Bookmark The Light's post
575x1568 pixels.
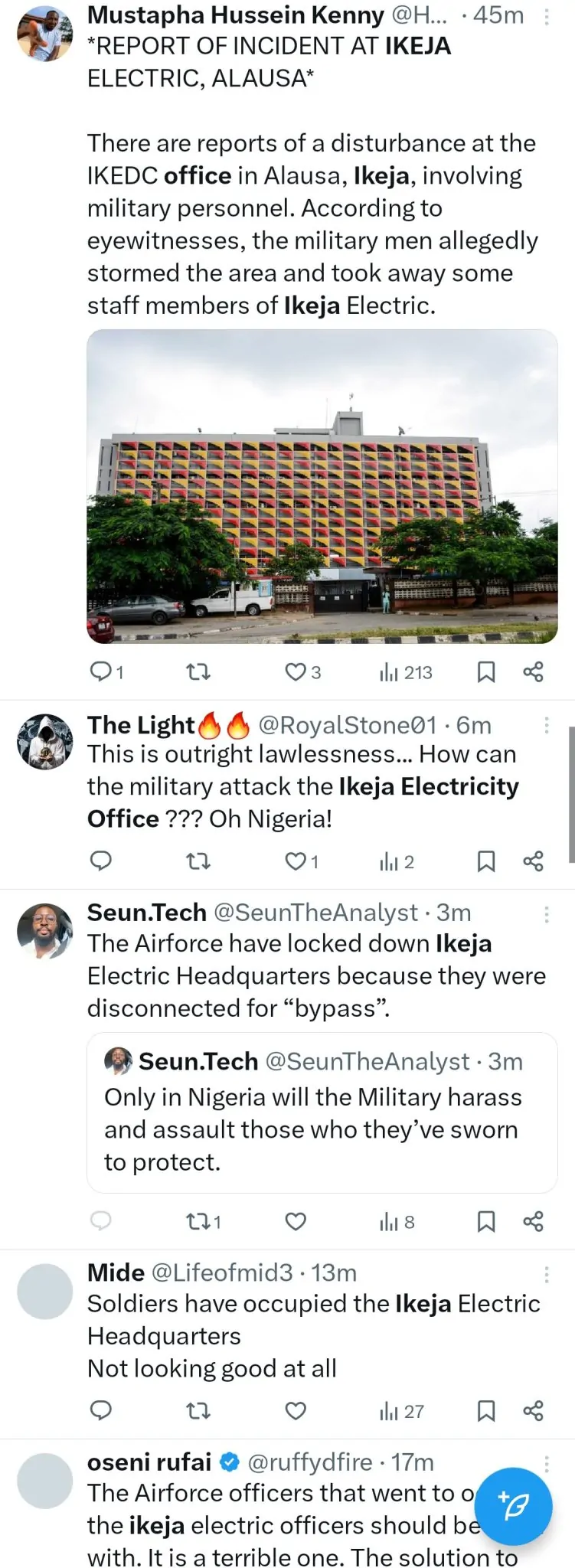click(485, 862)
